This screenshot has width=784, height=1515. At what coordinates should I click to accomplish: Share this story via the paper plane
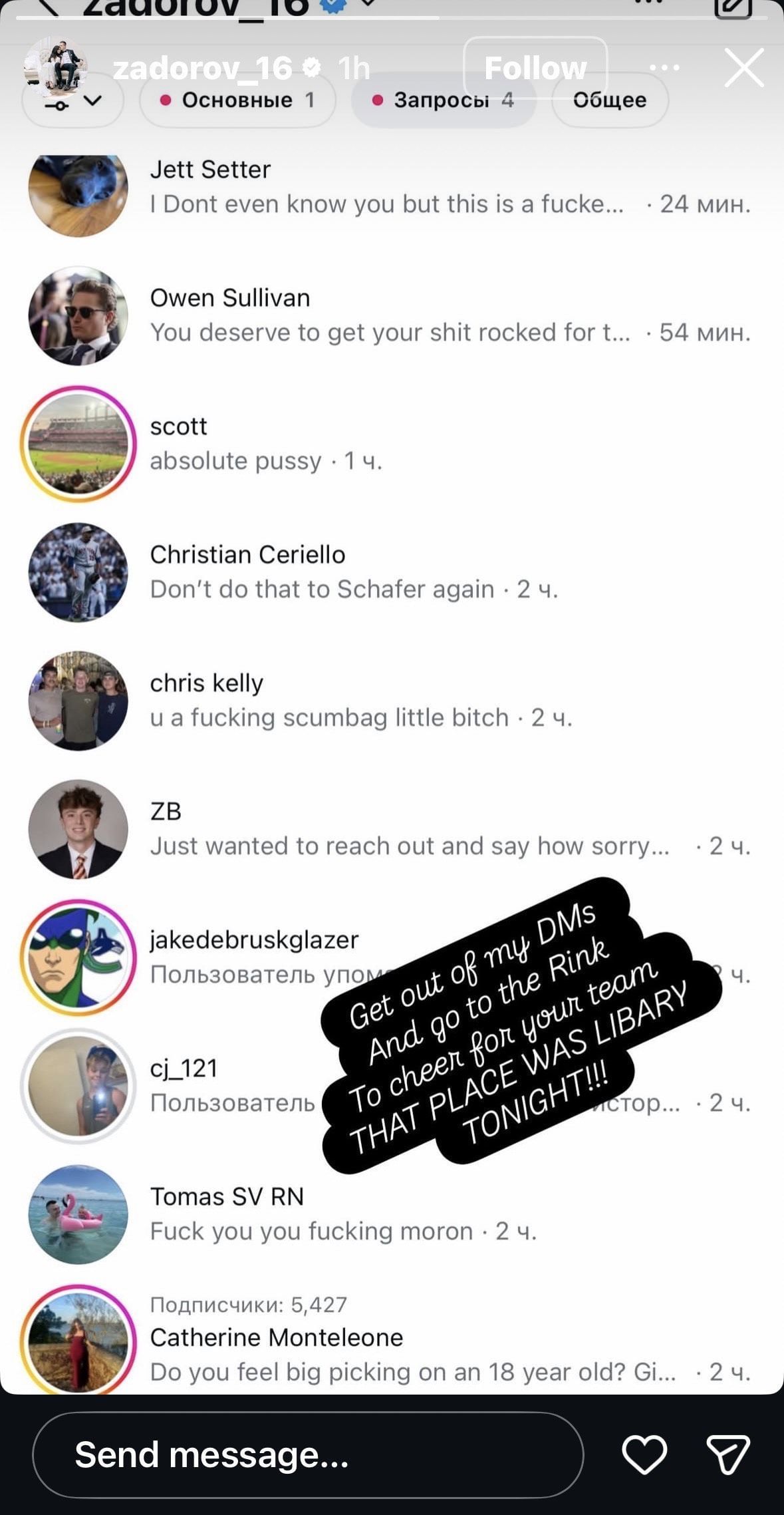tap(727, 1454)
